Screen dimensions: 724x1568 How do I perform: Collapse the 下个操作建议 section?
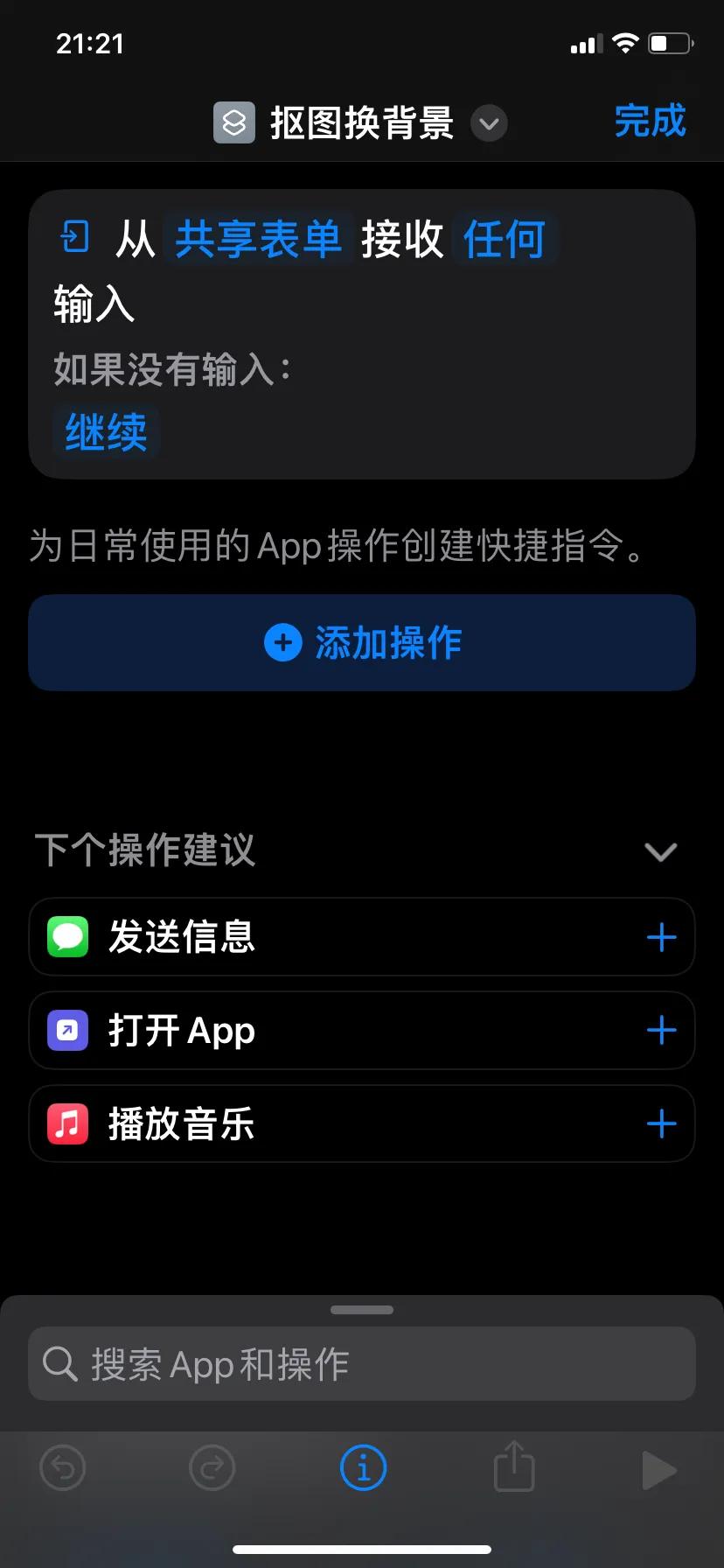660,851
